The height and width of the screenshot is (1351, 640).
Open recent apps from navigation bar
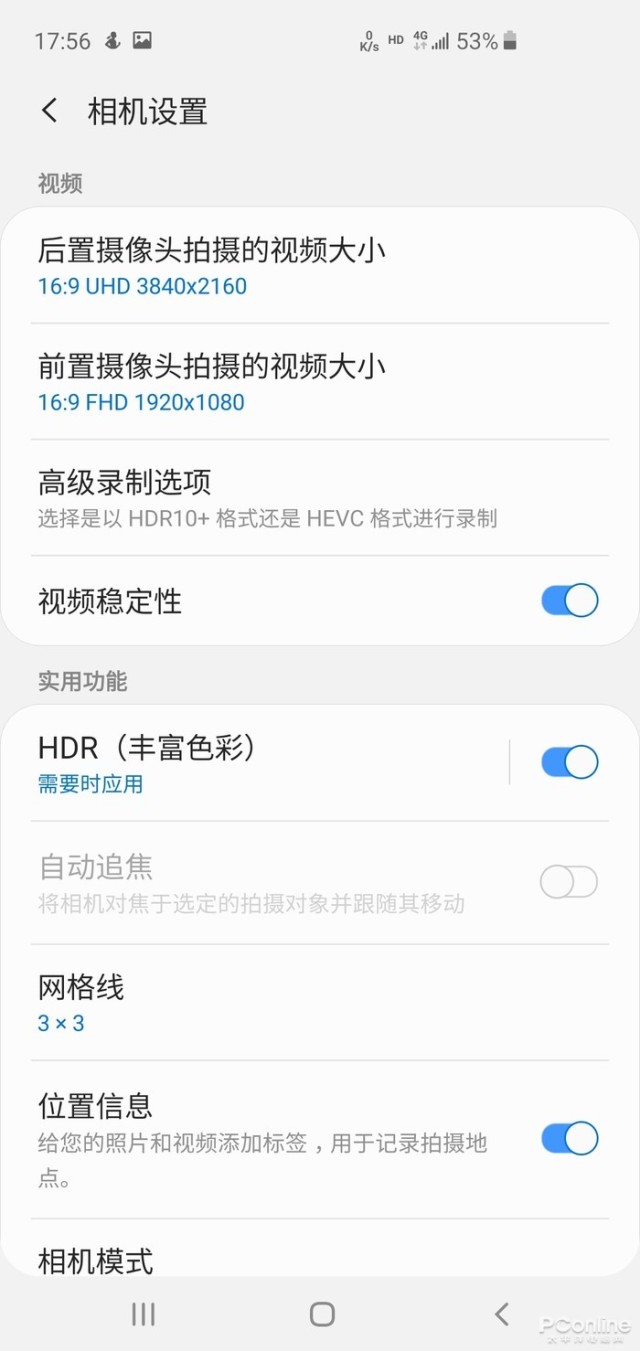[x=143, y=1314]
